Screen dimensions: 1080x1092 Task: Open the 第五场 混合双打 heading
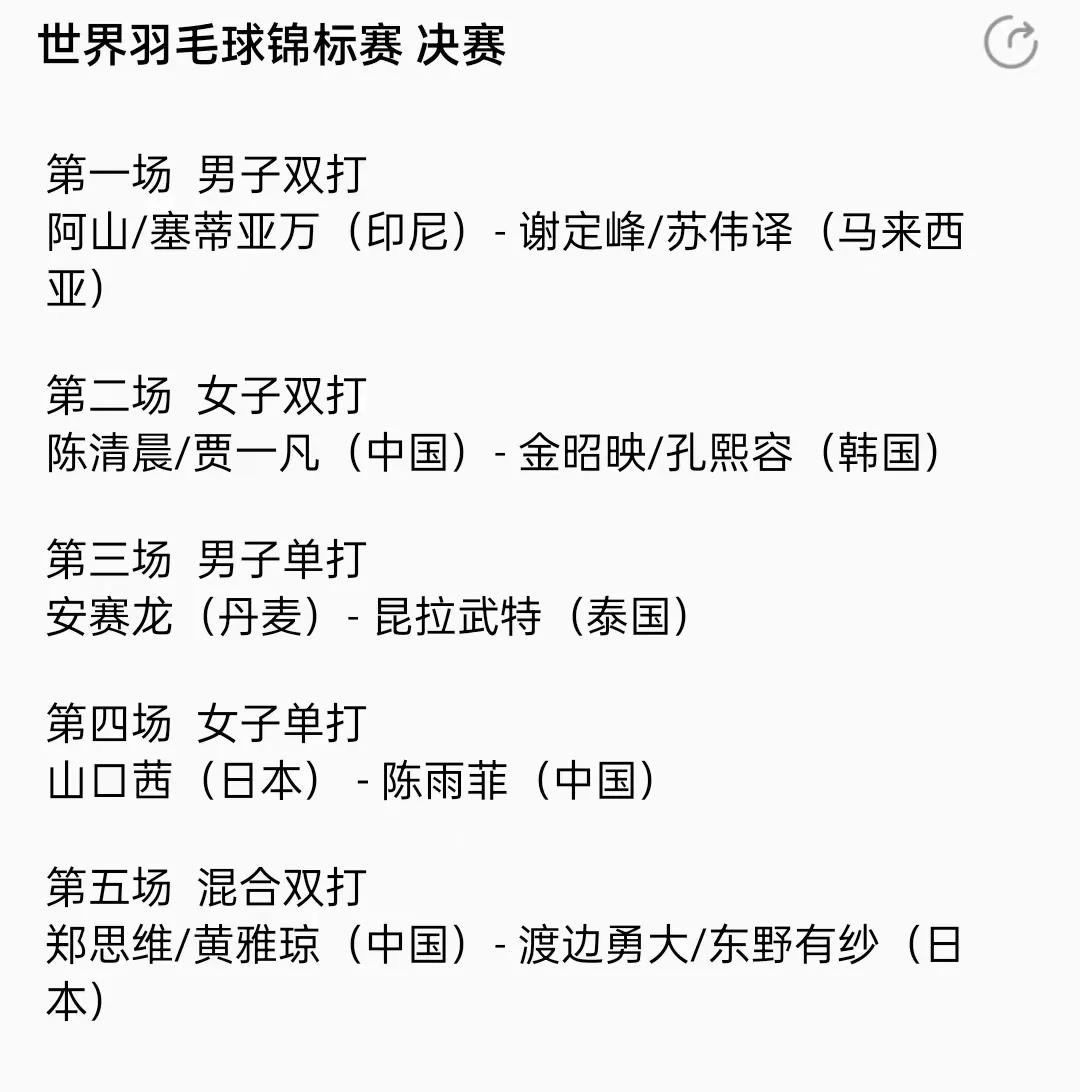coord(205,888)
